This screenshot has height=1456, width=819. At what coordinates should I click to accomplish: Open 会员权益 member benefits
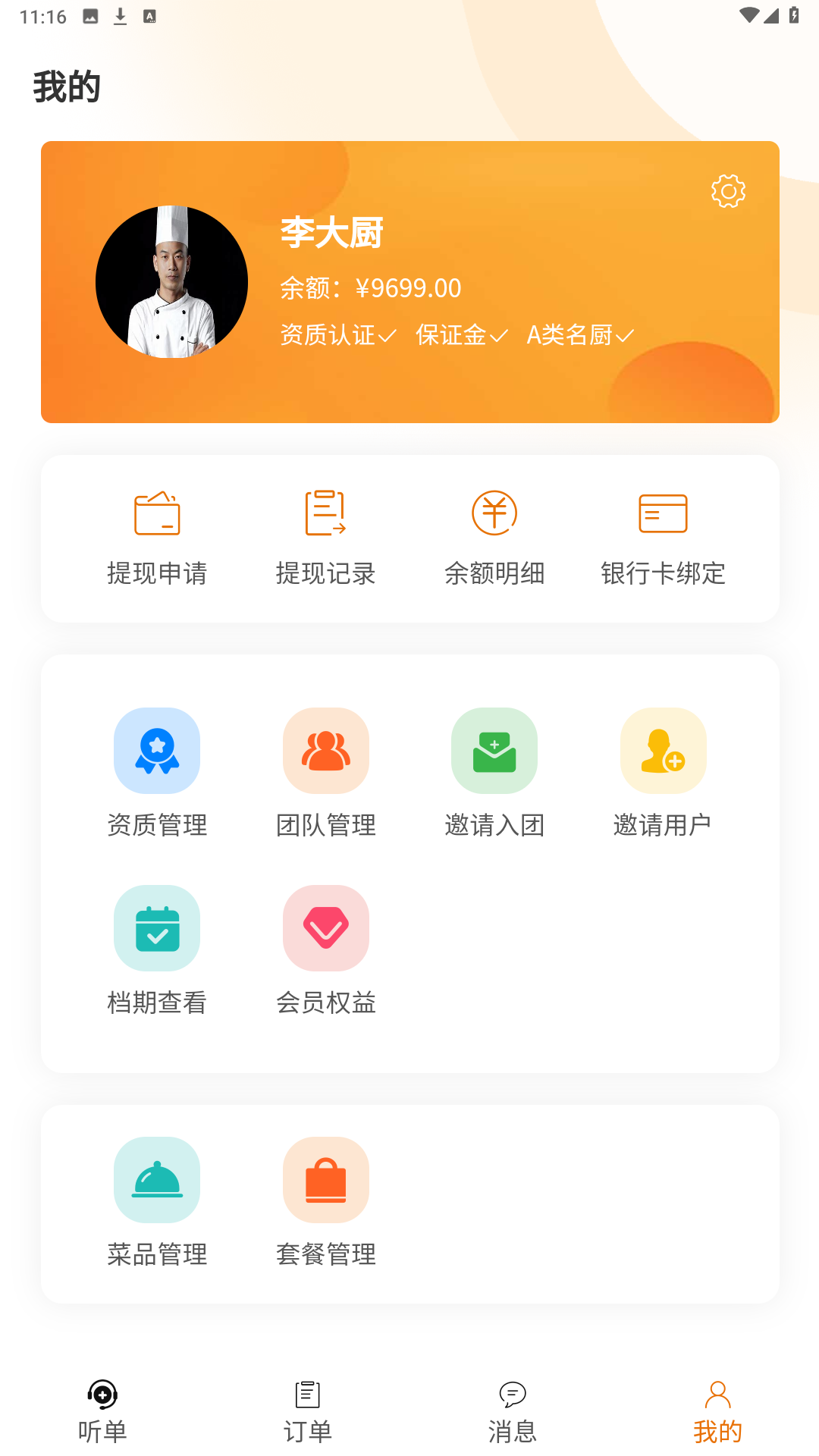coord(325,949)
